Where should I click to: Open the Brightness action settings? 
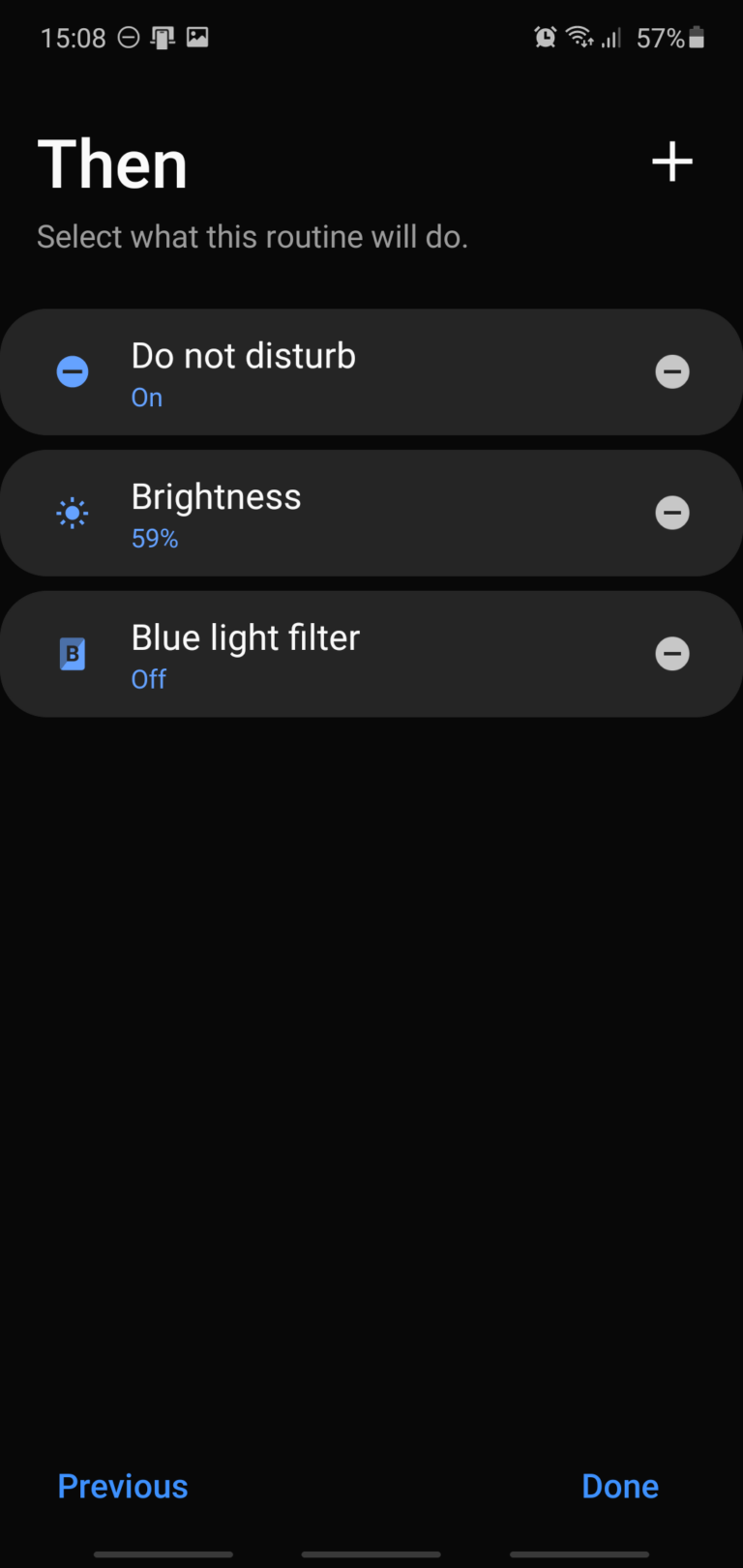pos(290,513)
